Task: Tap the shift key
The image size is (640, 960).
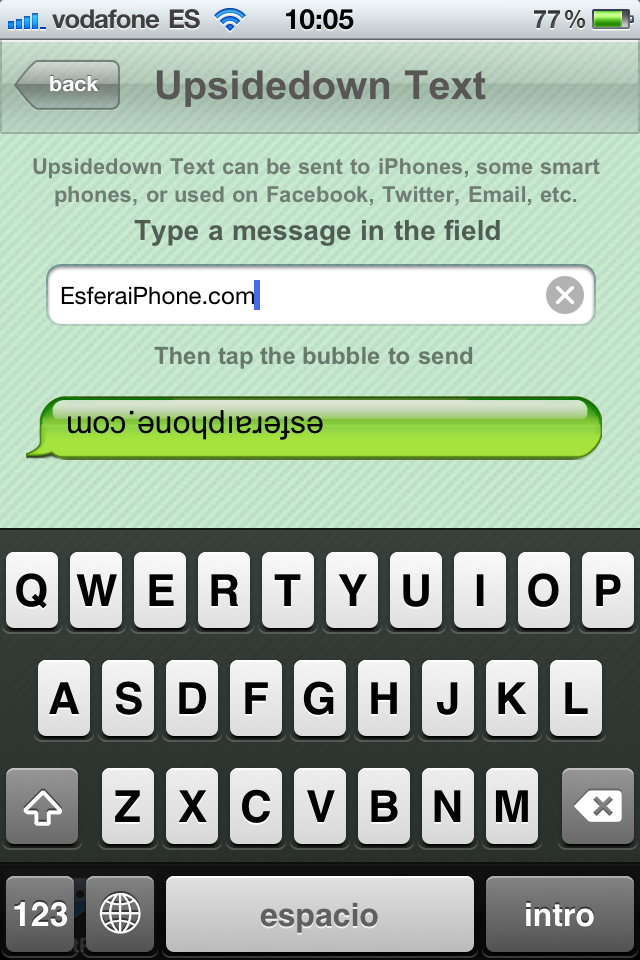Action: pyautogui.click(x=42, y=807)
